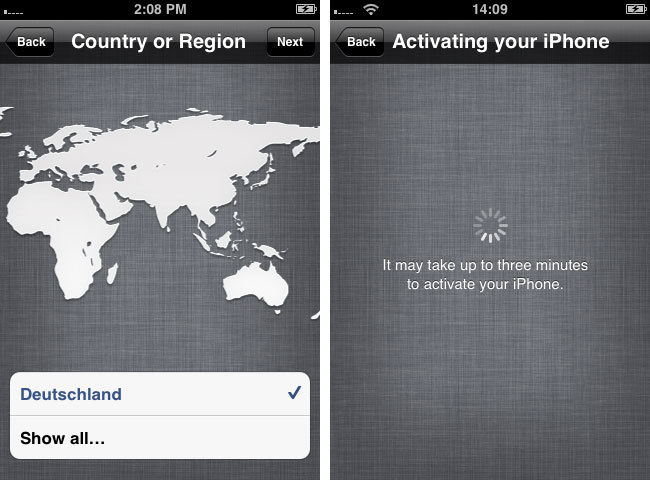Select Deutschland as the country

(x=160, y=394)
